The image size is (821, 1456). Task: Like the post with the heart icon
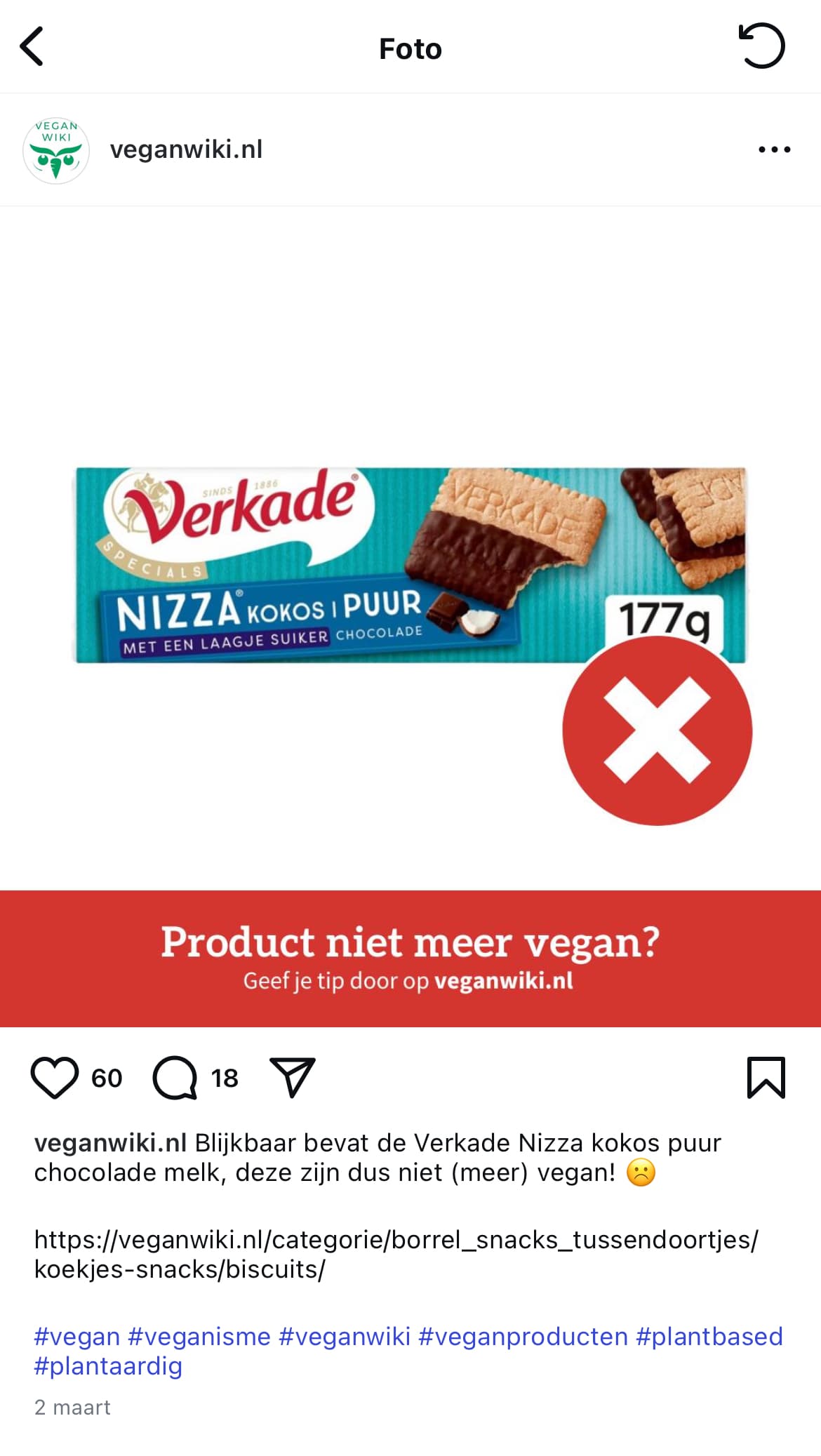[x=55, y=1077]
